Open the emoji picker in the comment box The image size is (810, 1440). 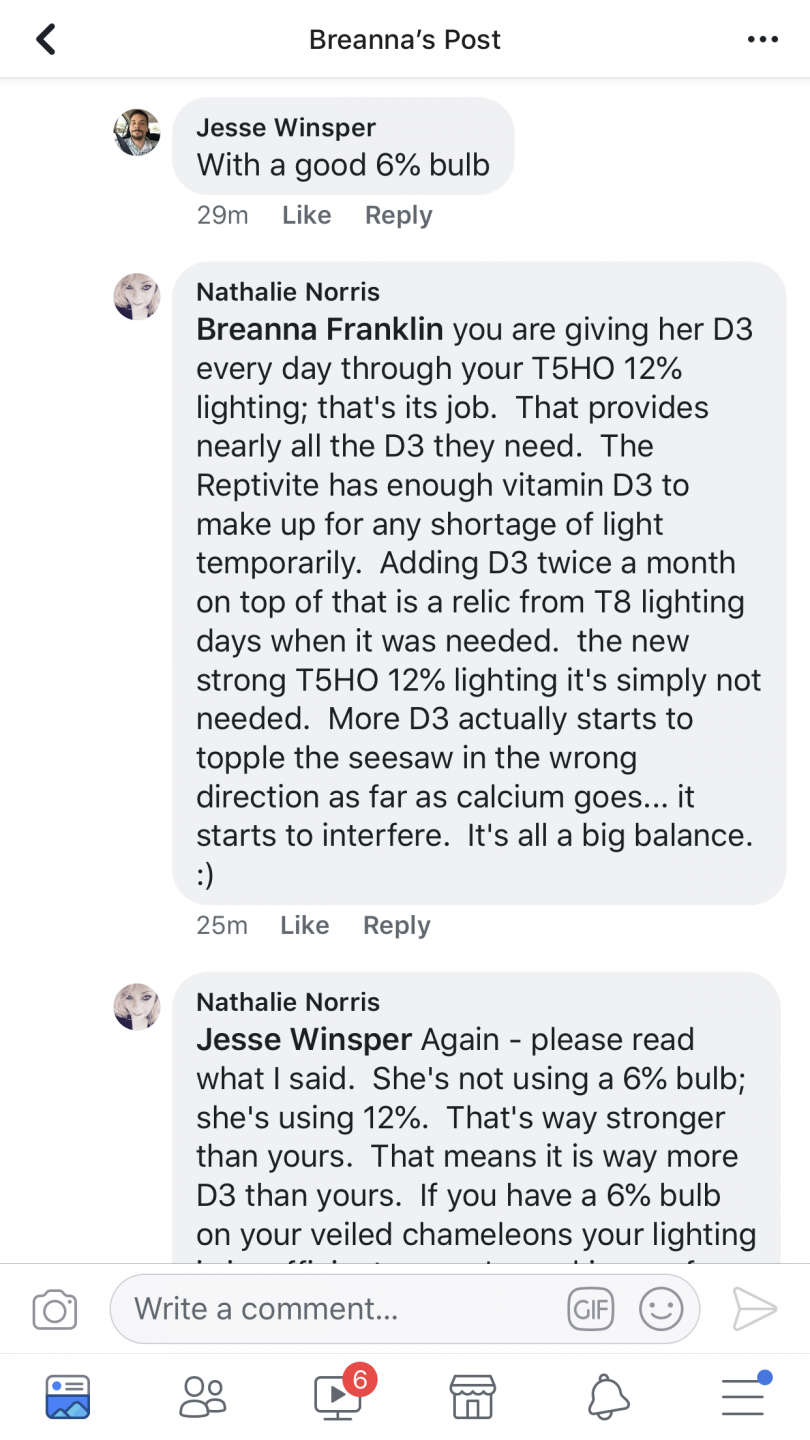point(661,1309)
